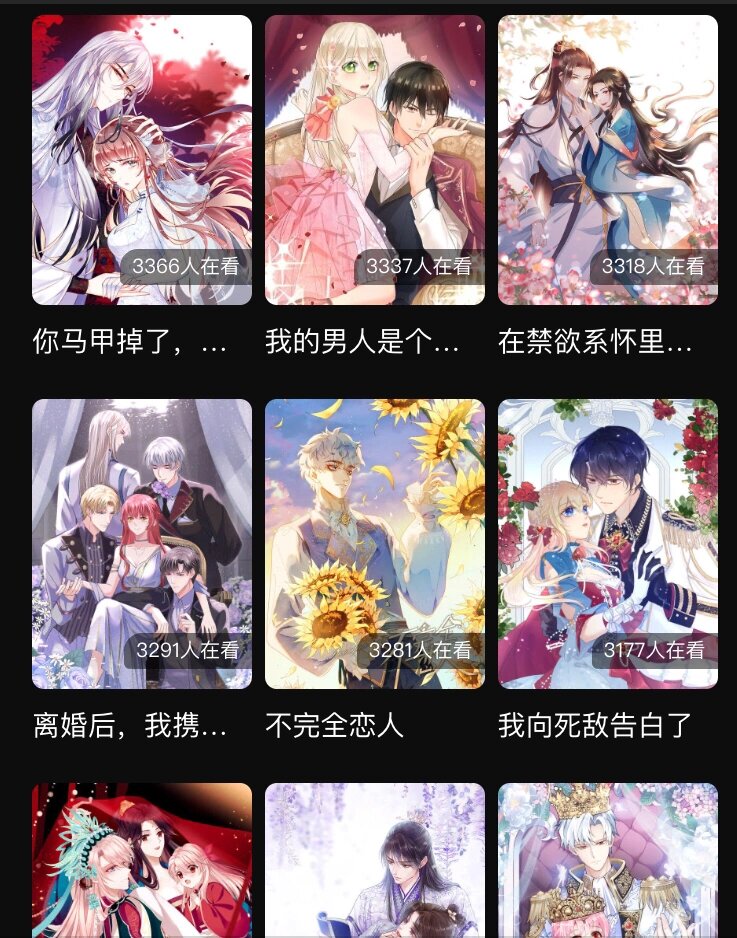Viewport: 737px width, 938px height.
Task: Open the comic 我向死敌告白了
Action: click(x=607, y=543)
